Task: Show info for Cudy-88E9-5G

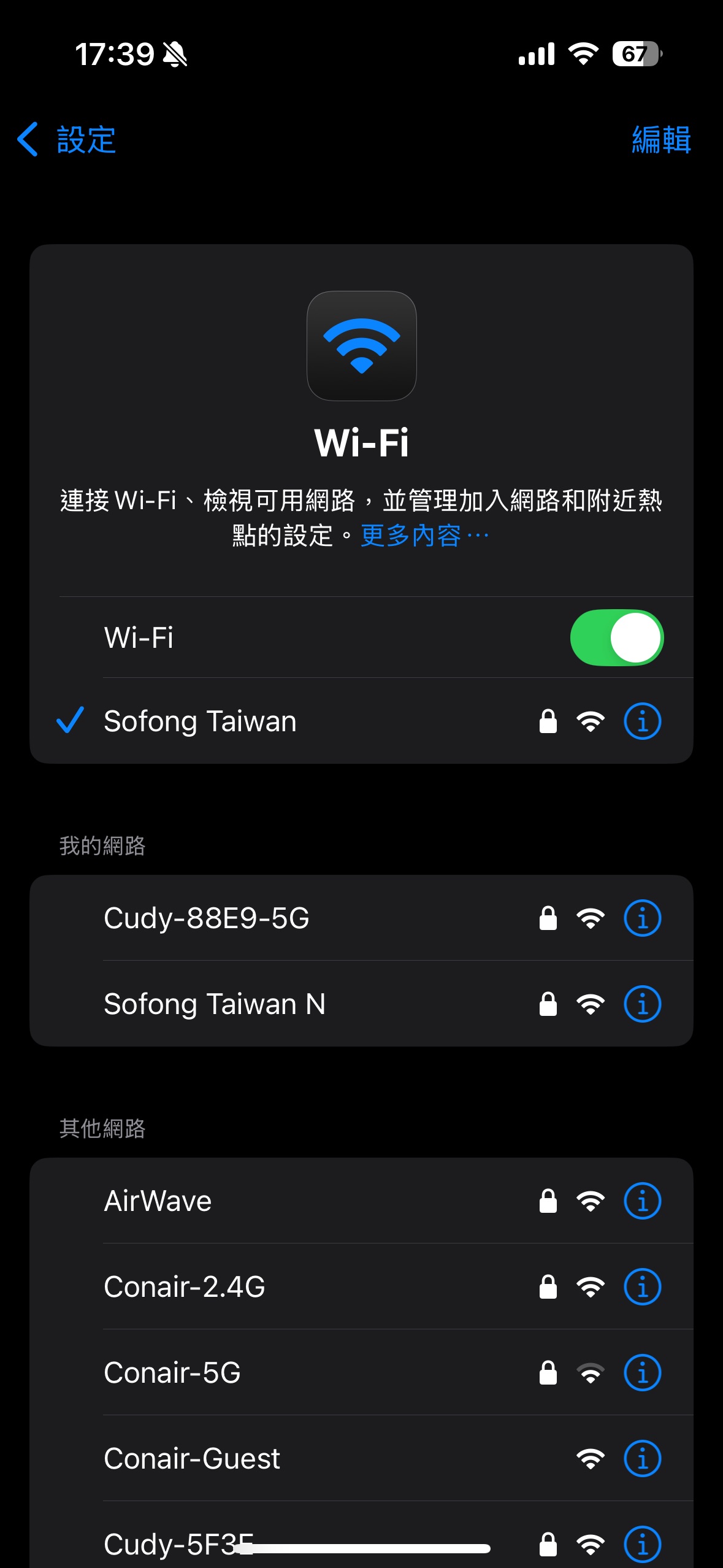Action: 642,918
